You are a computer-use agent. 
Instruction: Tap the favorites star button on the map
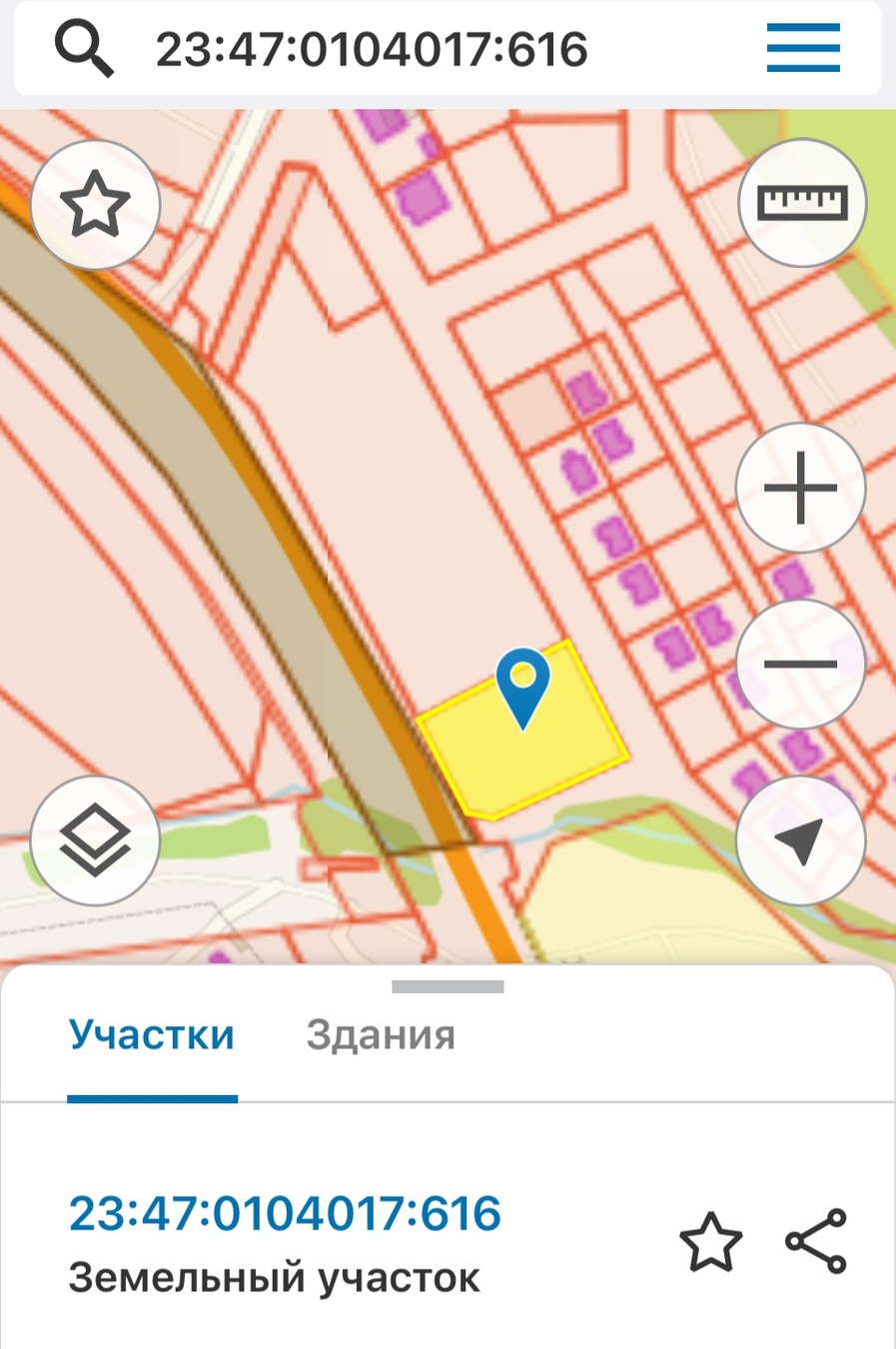pyautogui.click(x=96, y=204)
